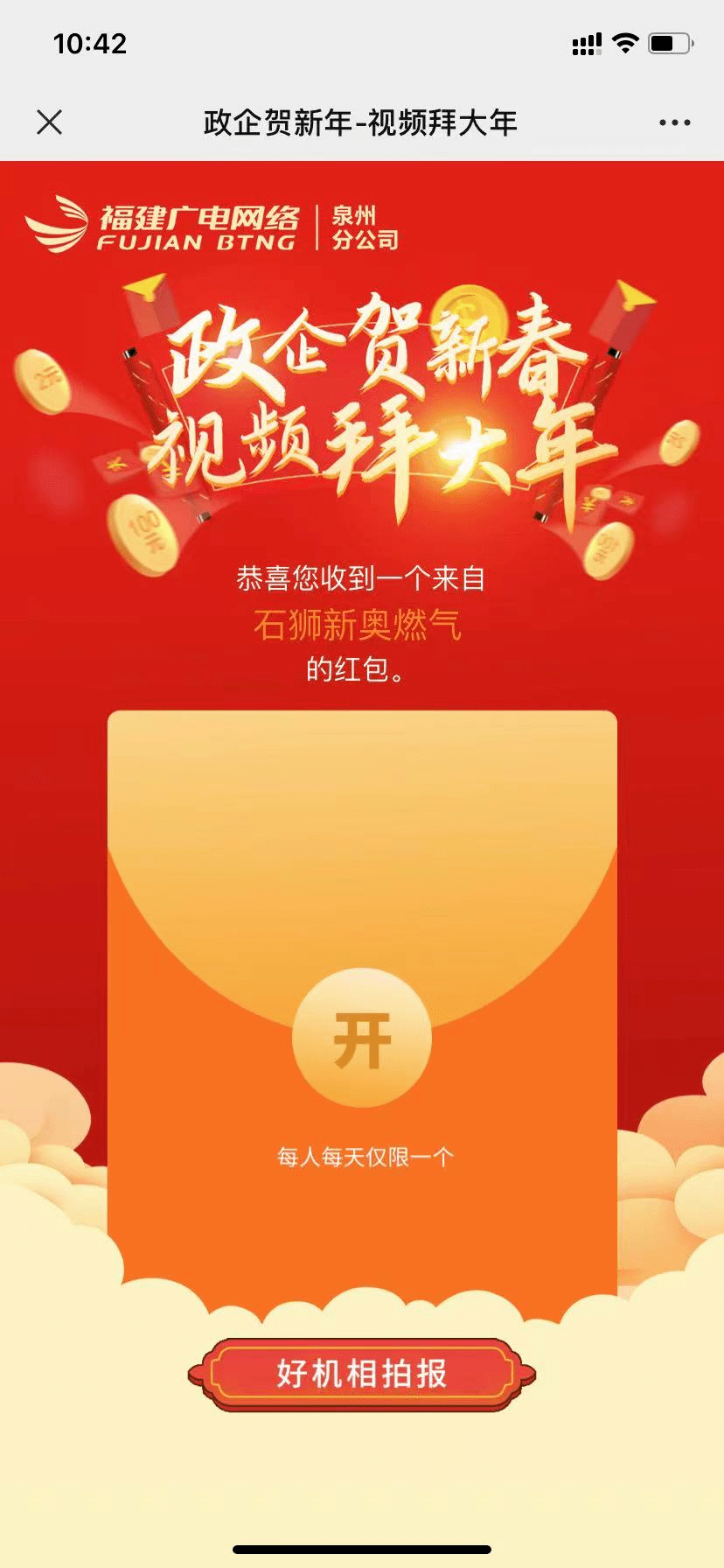Open the three-dot overflow menu
This screenshot has width=724, height=1568.
point(674,122)
